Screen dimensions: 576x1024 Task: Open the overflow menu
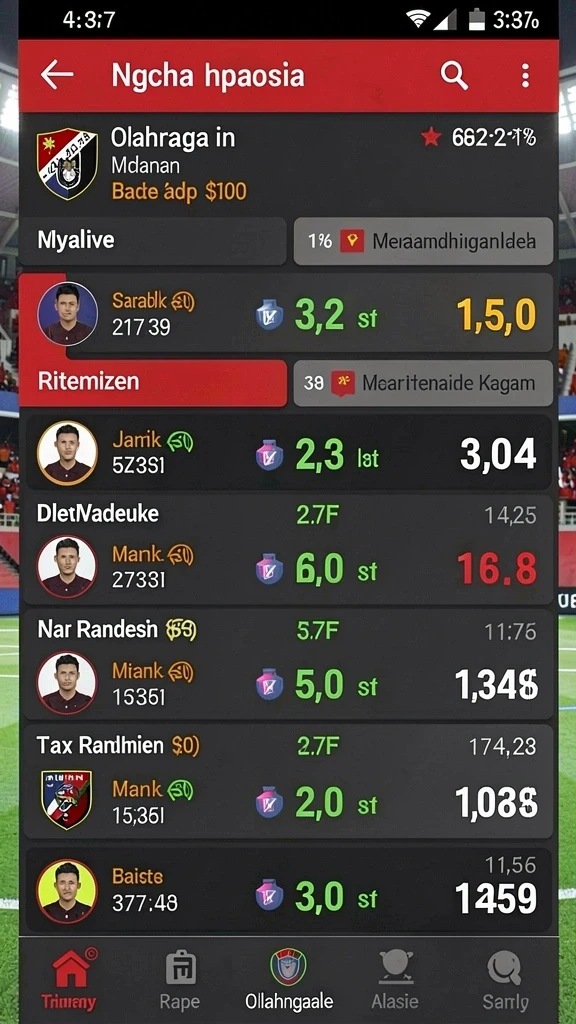pyautogui.click(x=525, y=76)
